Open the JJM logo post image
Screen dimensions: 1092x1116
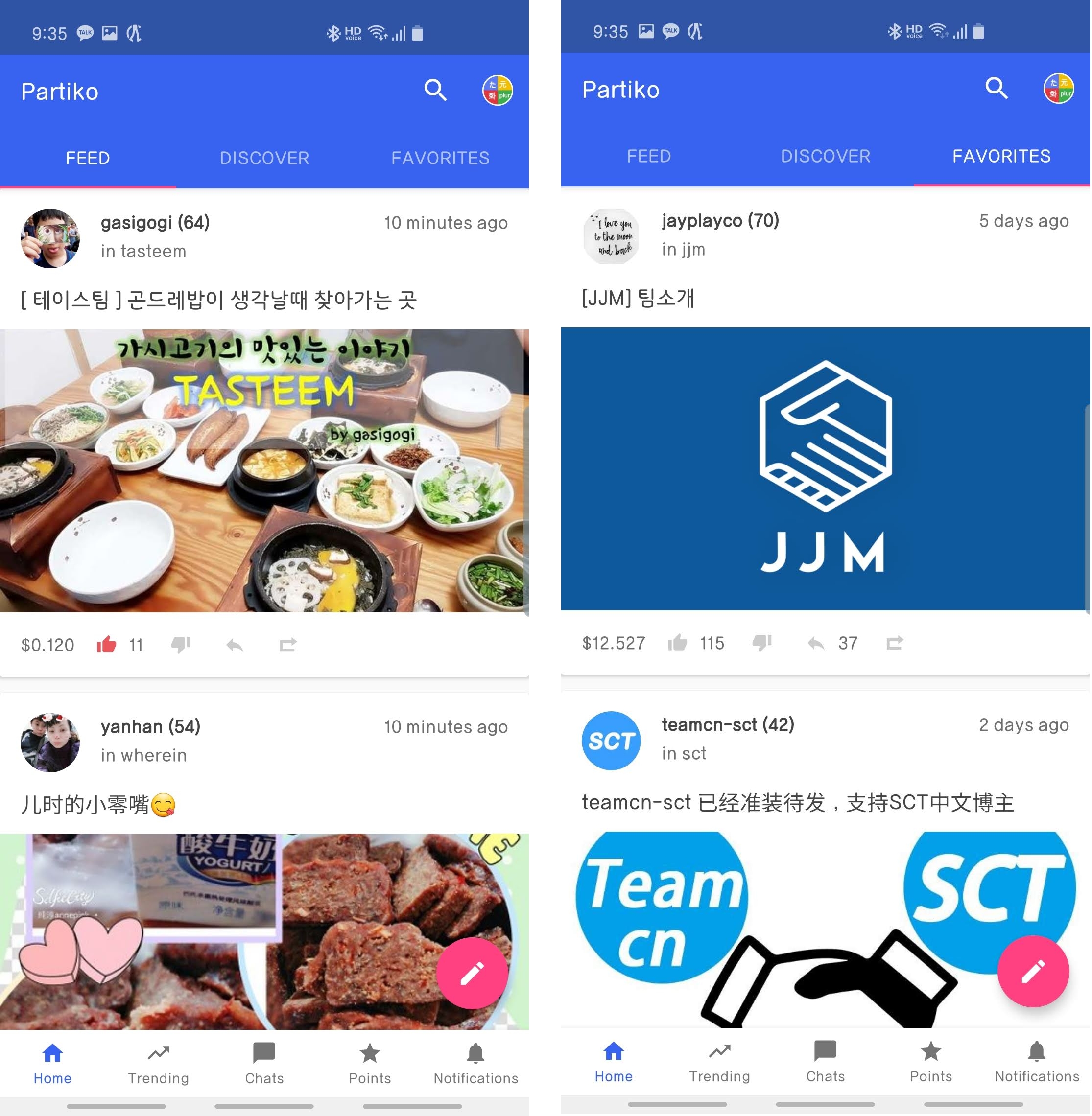coord(825,468)
